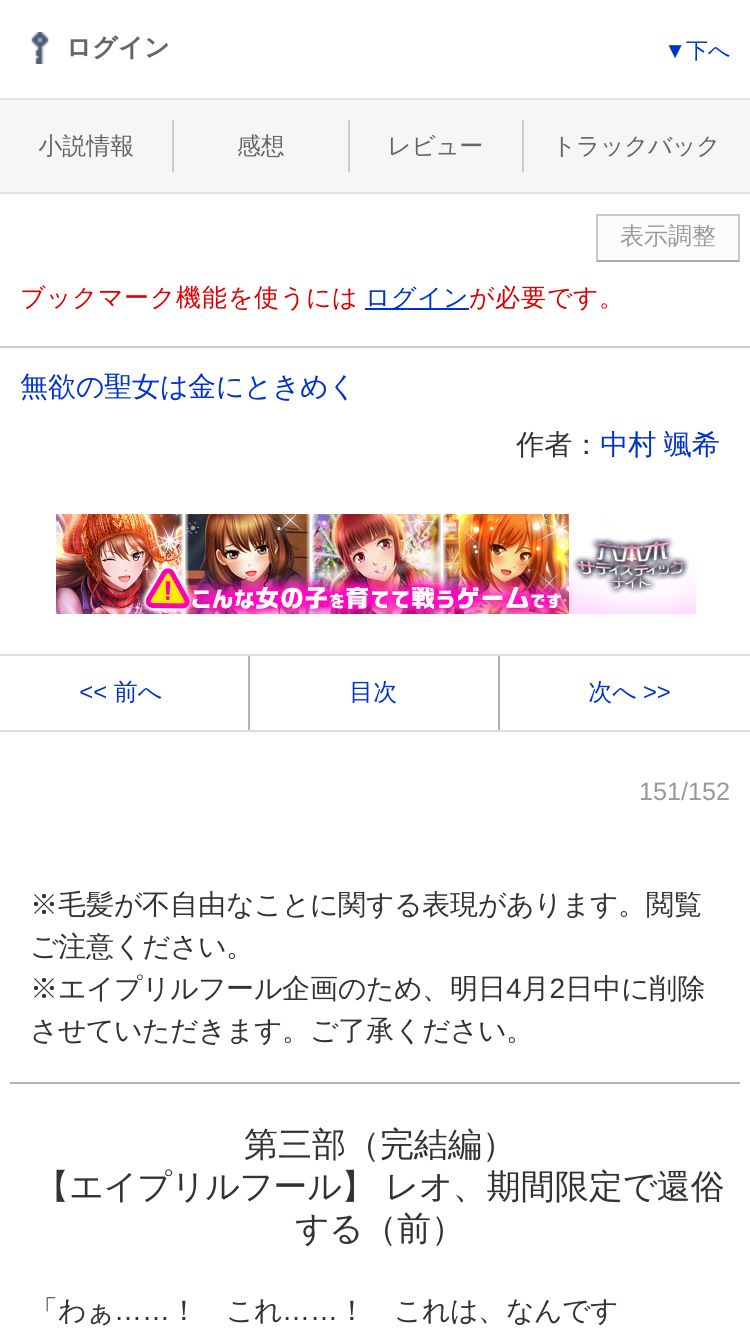The image size is (750, 1334).
Task: Open the game advertisement banner
Action: pos(376,564)
